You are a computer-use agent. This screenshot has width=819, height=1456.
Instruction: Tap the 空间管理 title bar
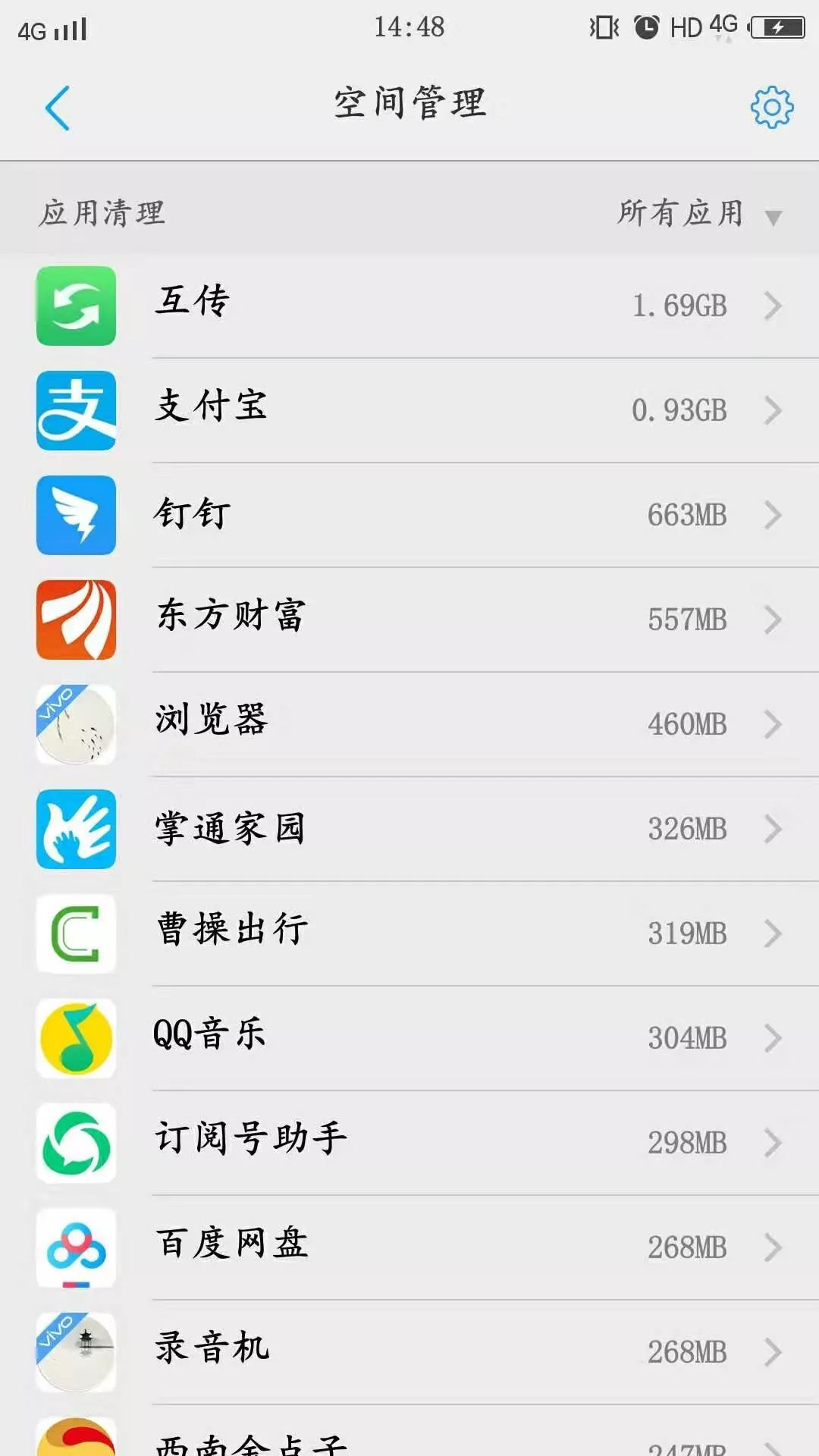click(409, 104)
